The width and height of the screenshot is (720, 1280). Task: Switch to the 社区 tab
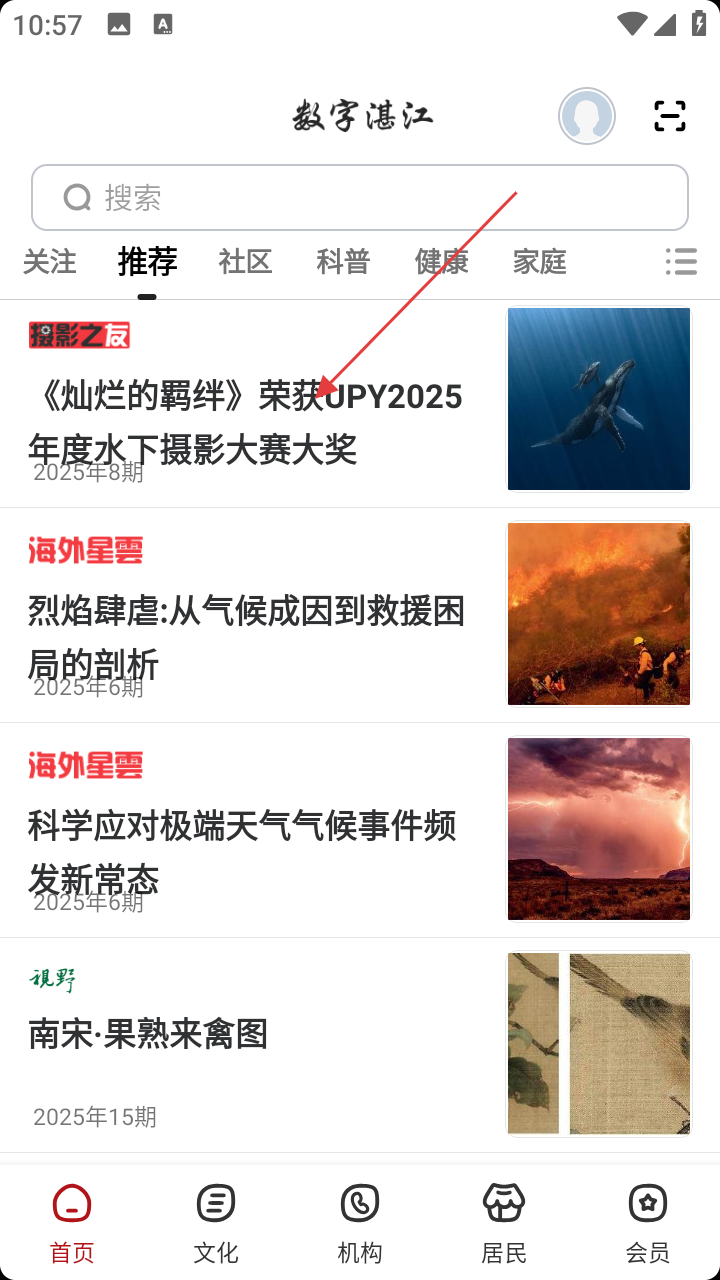pos(245,262)
